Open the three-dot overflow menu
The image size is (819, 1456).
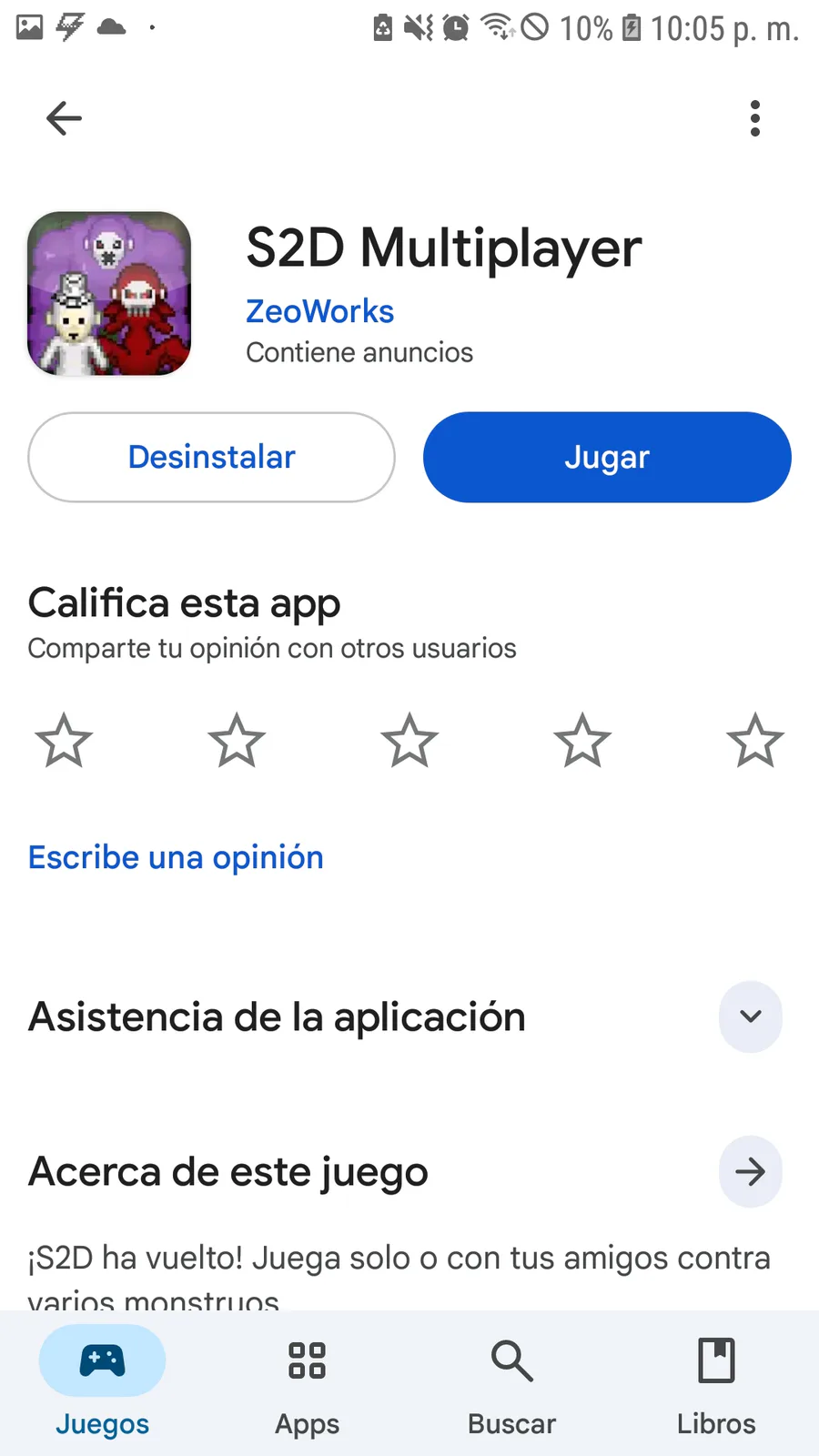754,118
